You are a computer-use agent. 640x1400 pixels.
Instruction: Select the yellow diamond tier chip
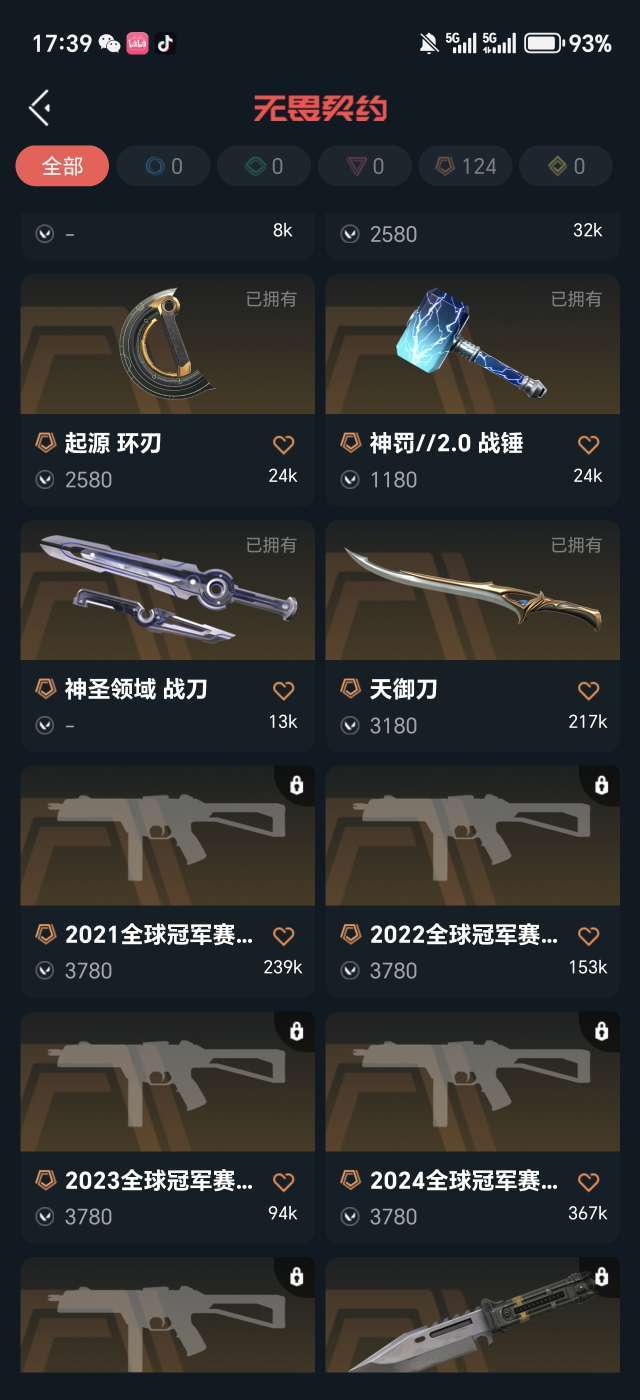click(x=566, y=166)
